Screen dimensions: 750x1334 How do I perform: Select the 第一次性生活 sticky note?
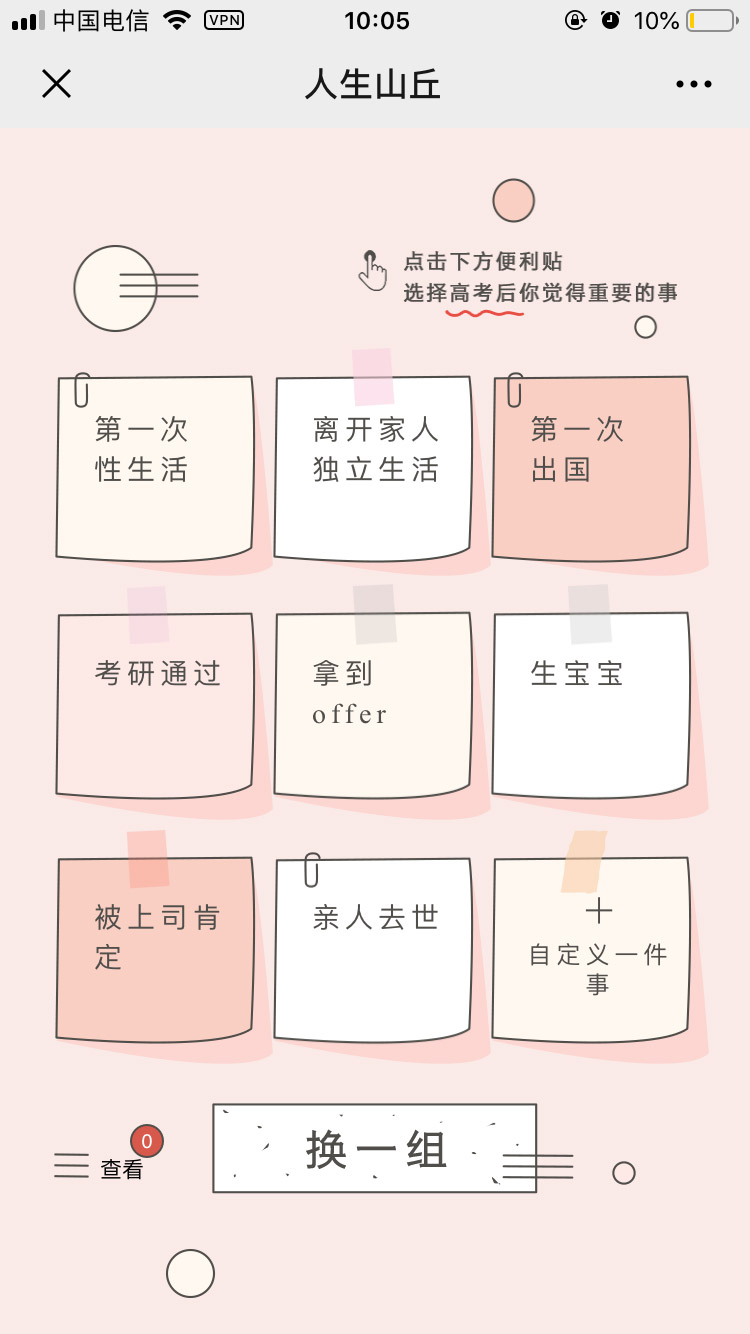click(x=155, y=467)
